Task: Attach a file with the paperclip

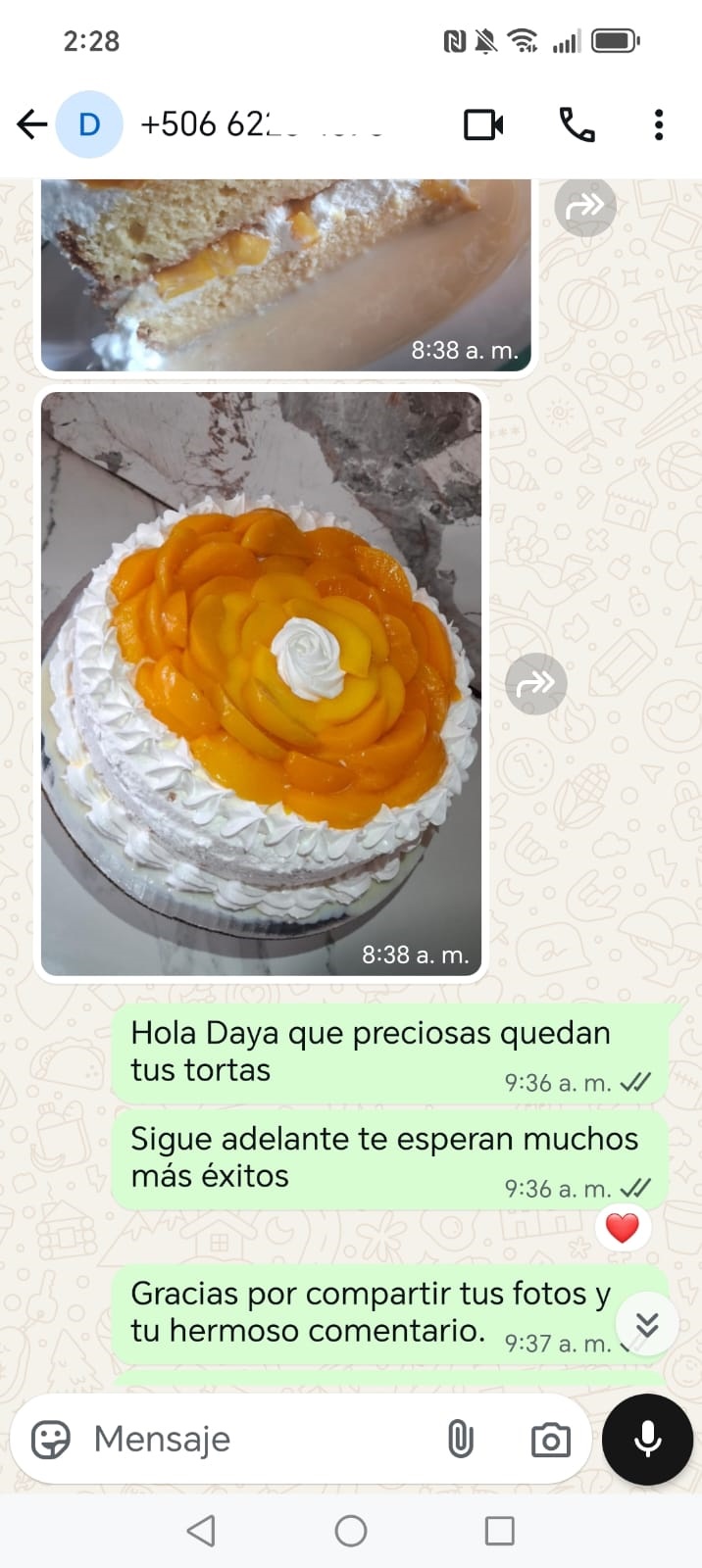Action: (460, 1439)
